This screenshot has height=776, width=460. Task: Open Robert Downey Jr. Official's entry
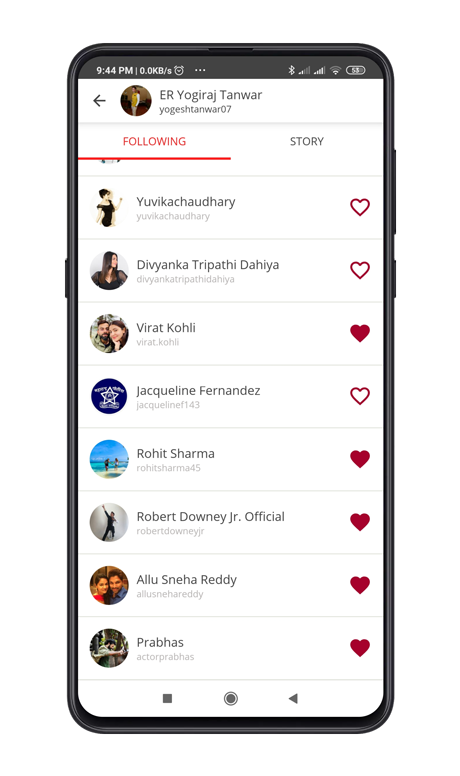click(230, 522)
